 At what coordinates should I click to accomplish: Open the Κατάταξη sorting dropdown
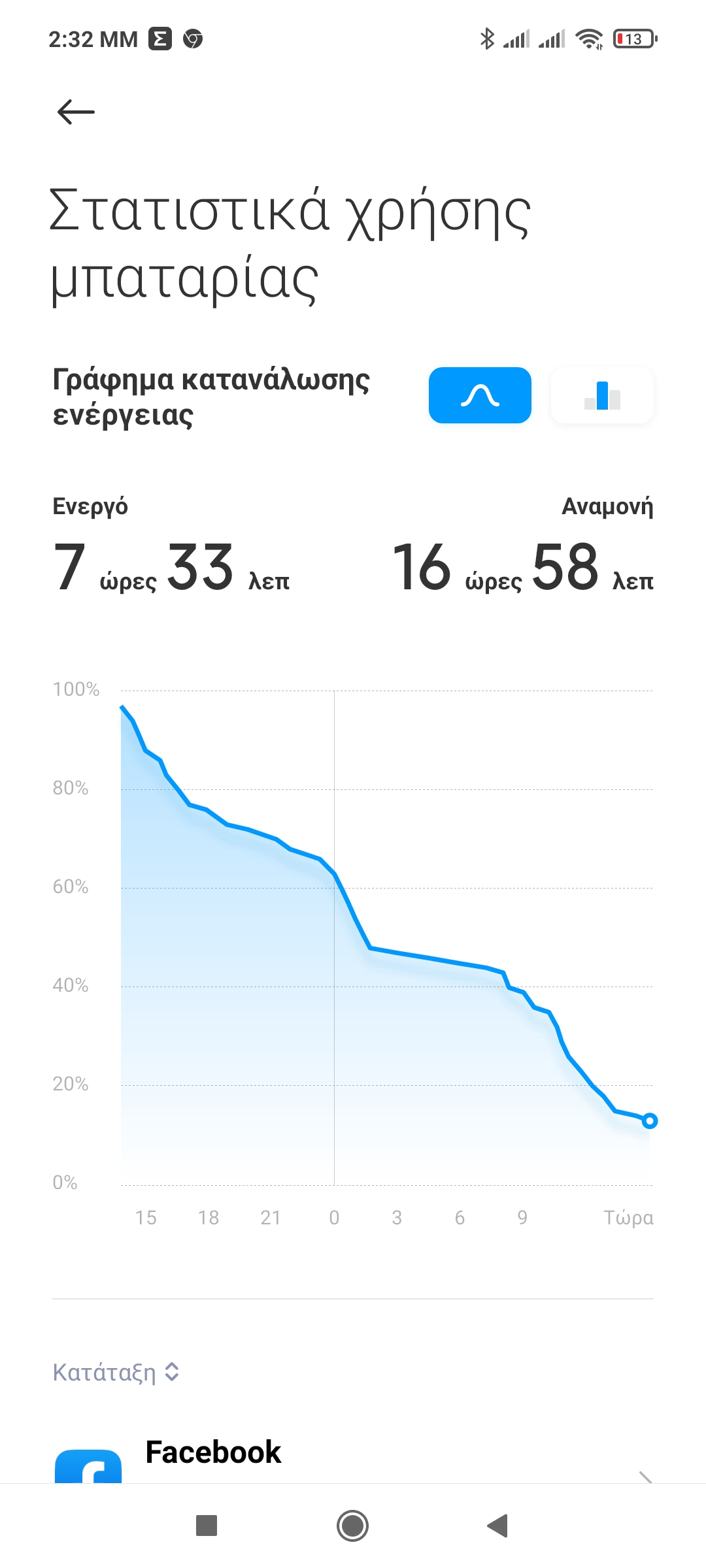pyautogui.click(x=116, y=1372)
